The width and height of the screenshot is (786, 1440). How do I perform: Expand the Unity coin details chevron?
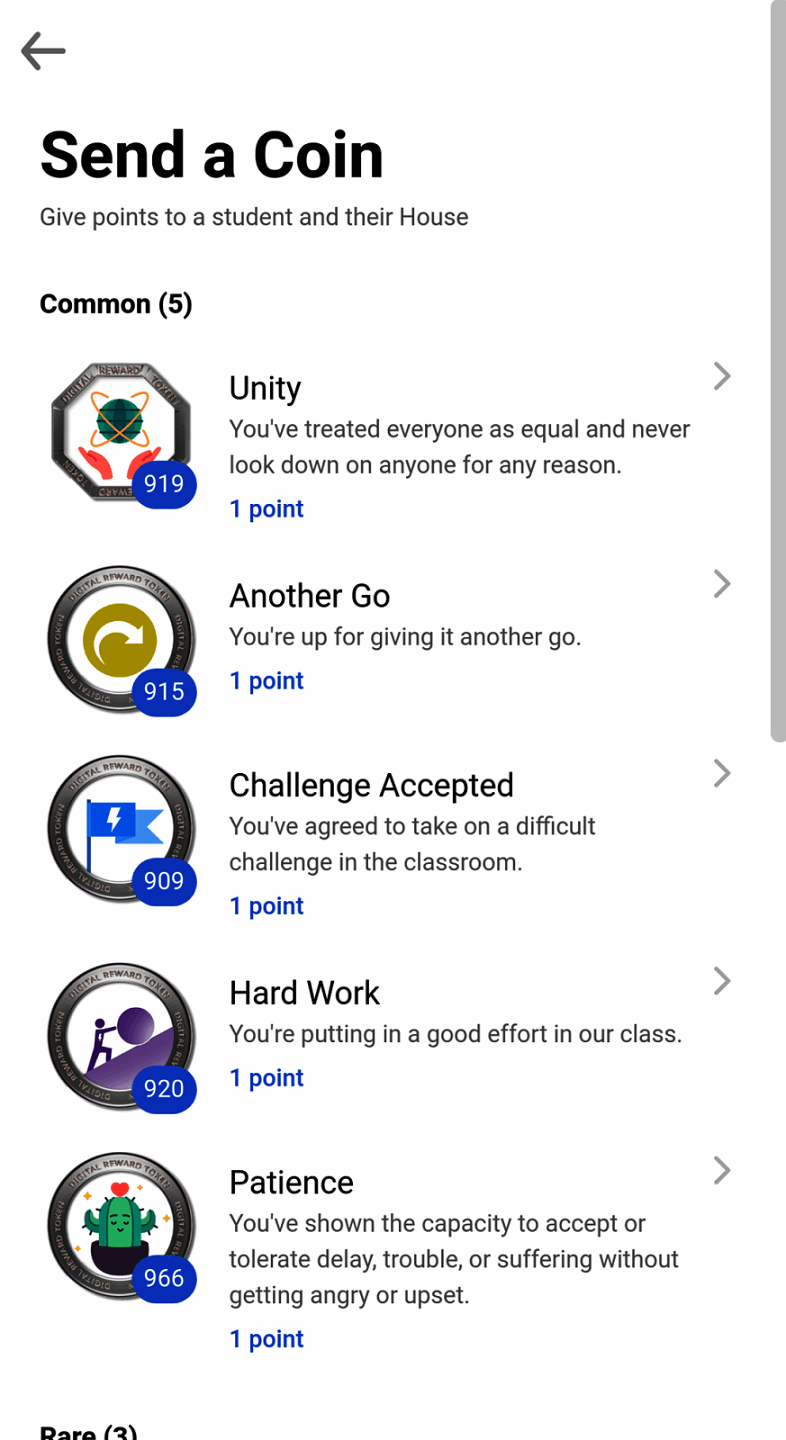click(722, 376)
